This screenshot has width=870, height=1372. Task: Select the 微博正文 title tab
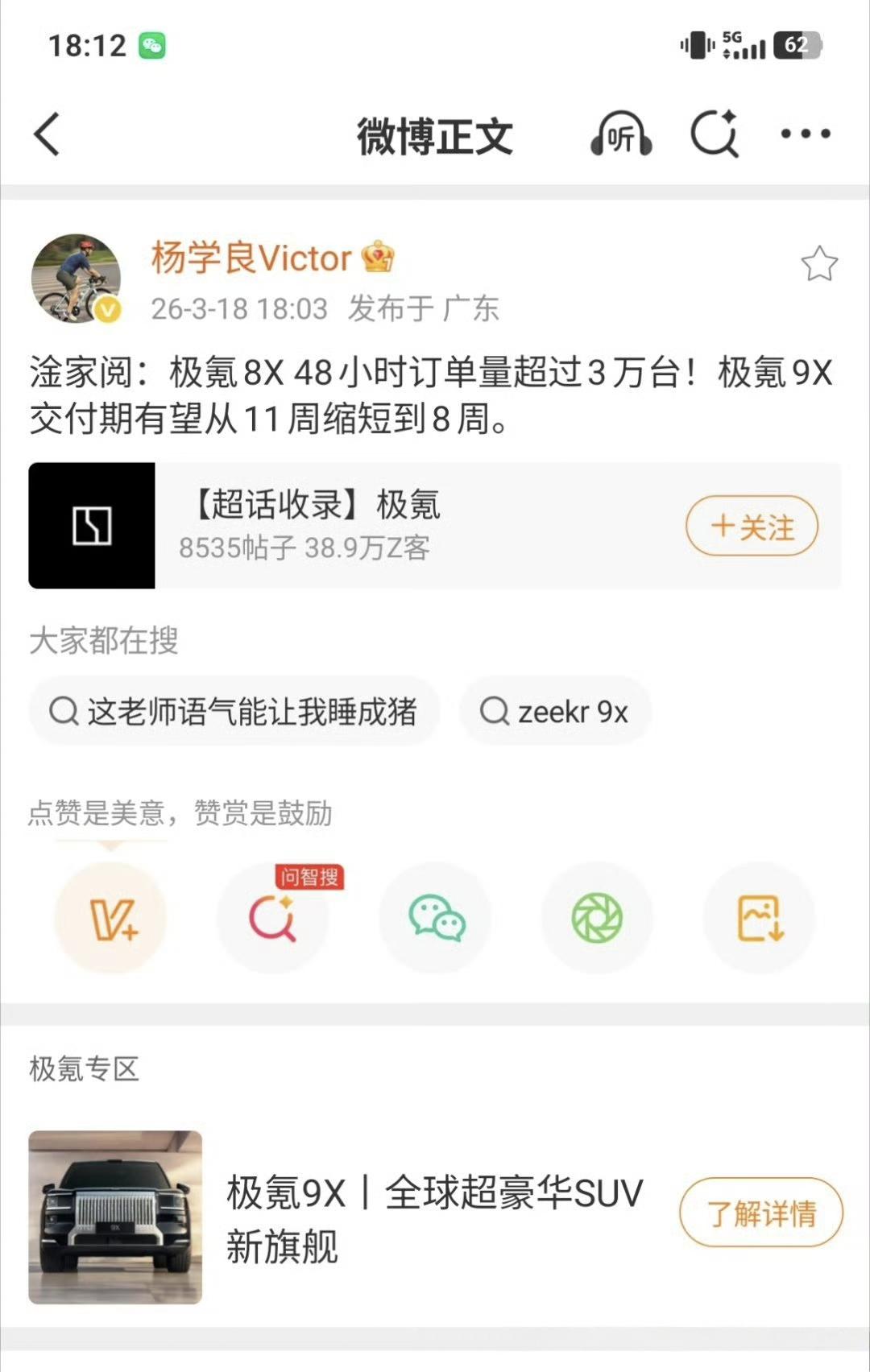434,135
